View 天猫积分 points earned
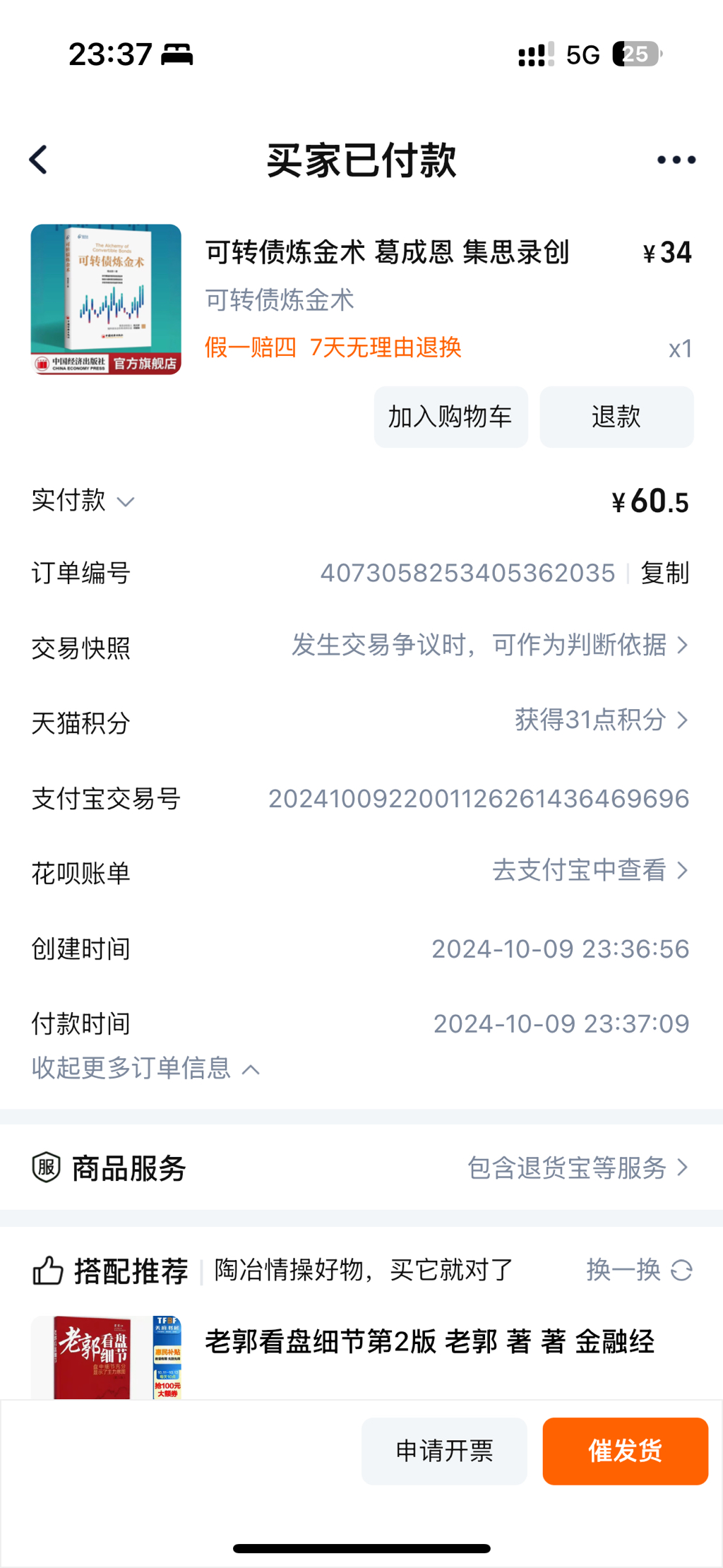 [600, 720]
